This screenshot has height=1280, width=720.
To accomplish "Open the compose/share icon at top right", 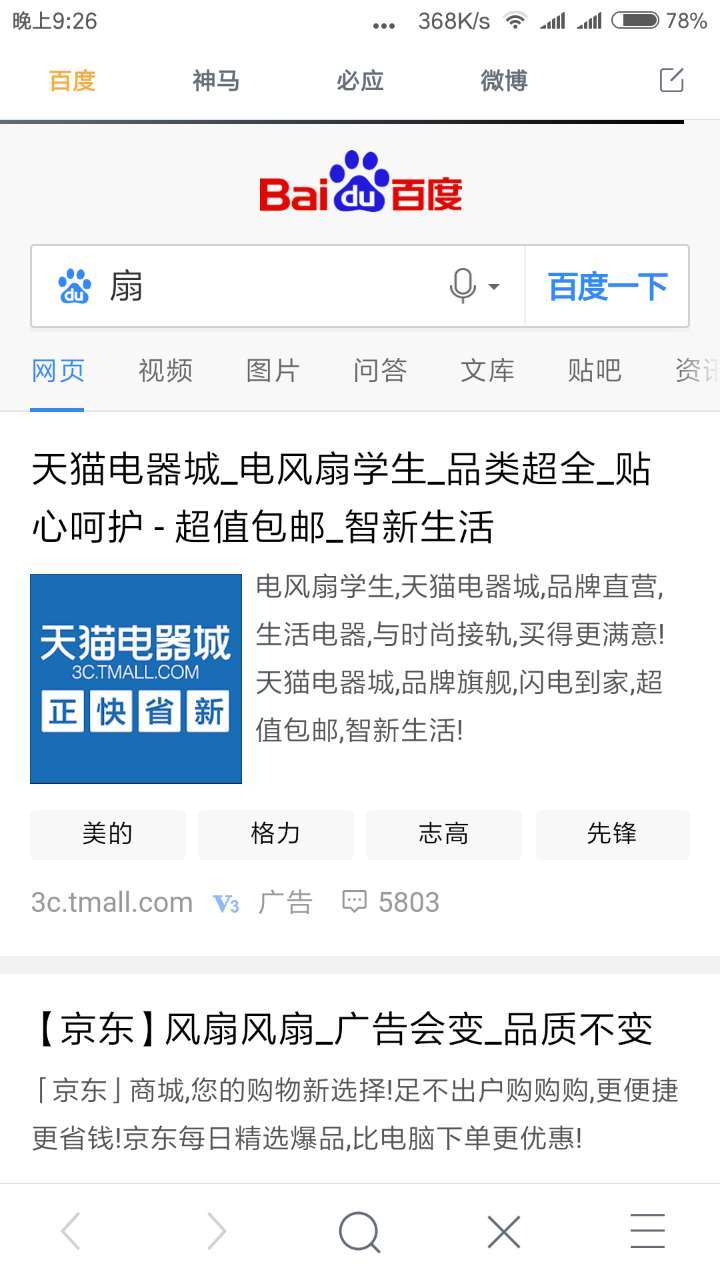I will point(669,80).
